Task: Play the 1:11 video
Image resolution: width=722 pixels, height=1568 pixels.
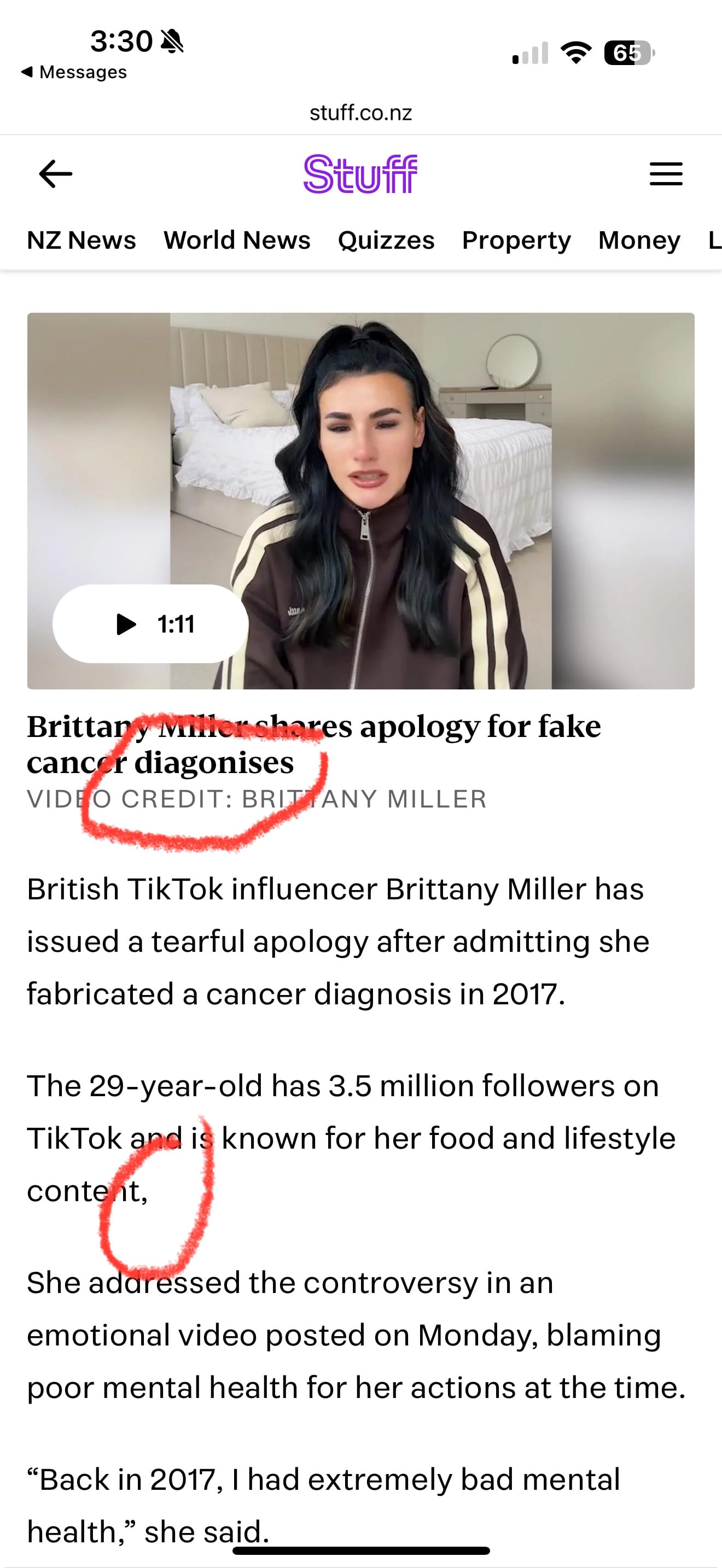Action: (150, 624)
